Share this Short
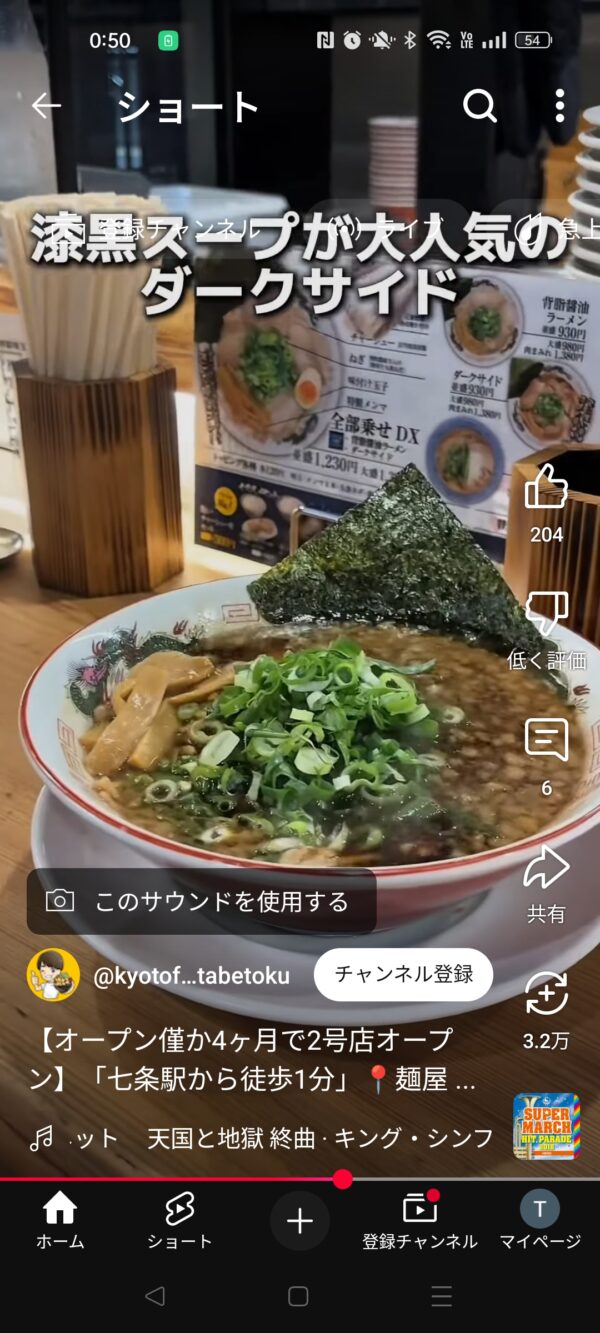This screenshot has width=600, height=1333. [546, 868]
